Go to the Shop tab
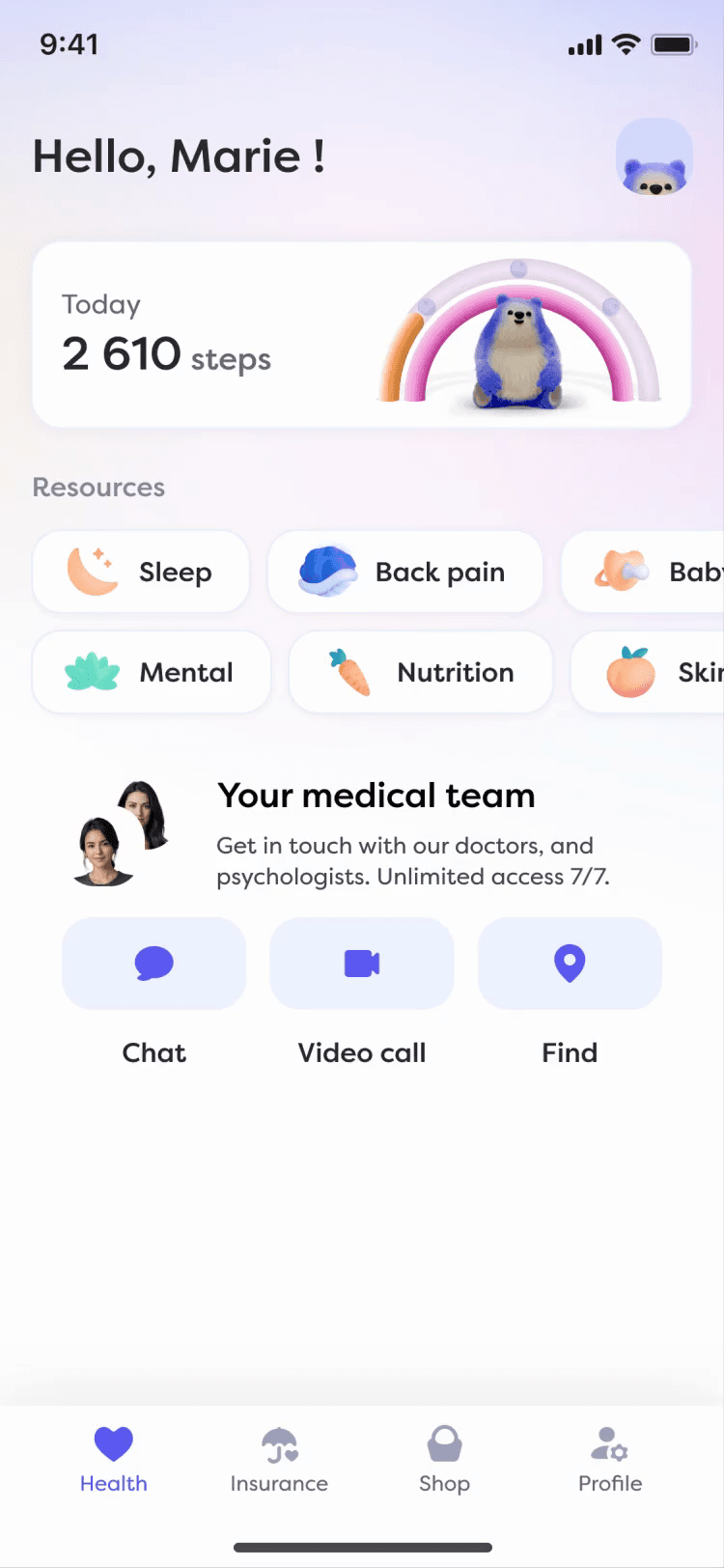Screen dimensions: 724x1568 (444, 1460)
